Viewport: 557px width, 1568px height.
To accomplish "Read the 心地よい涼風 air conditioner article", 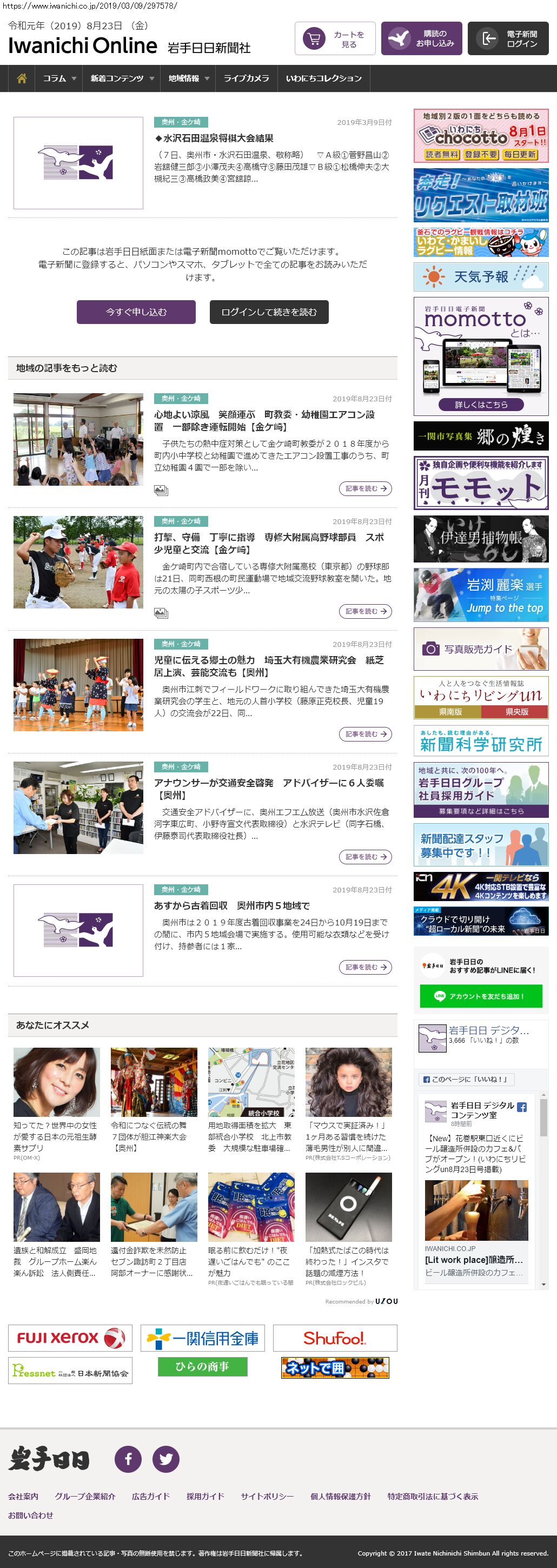I will (264, 421).
